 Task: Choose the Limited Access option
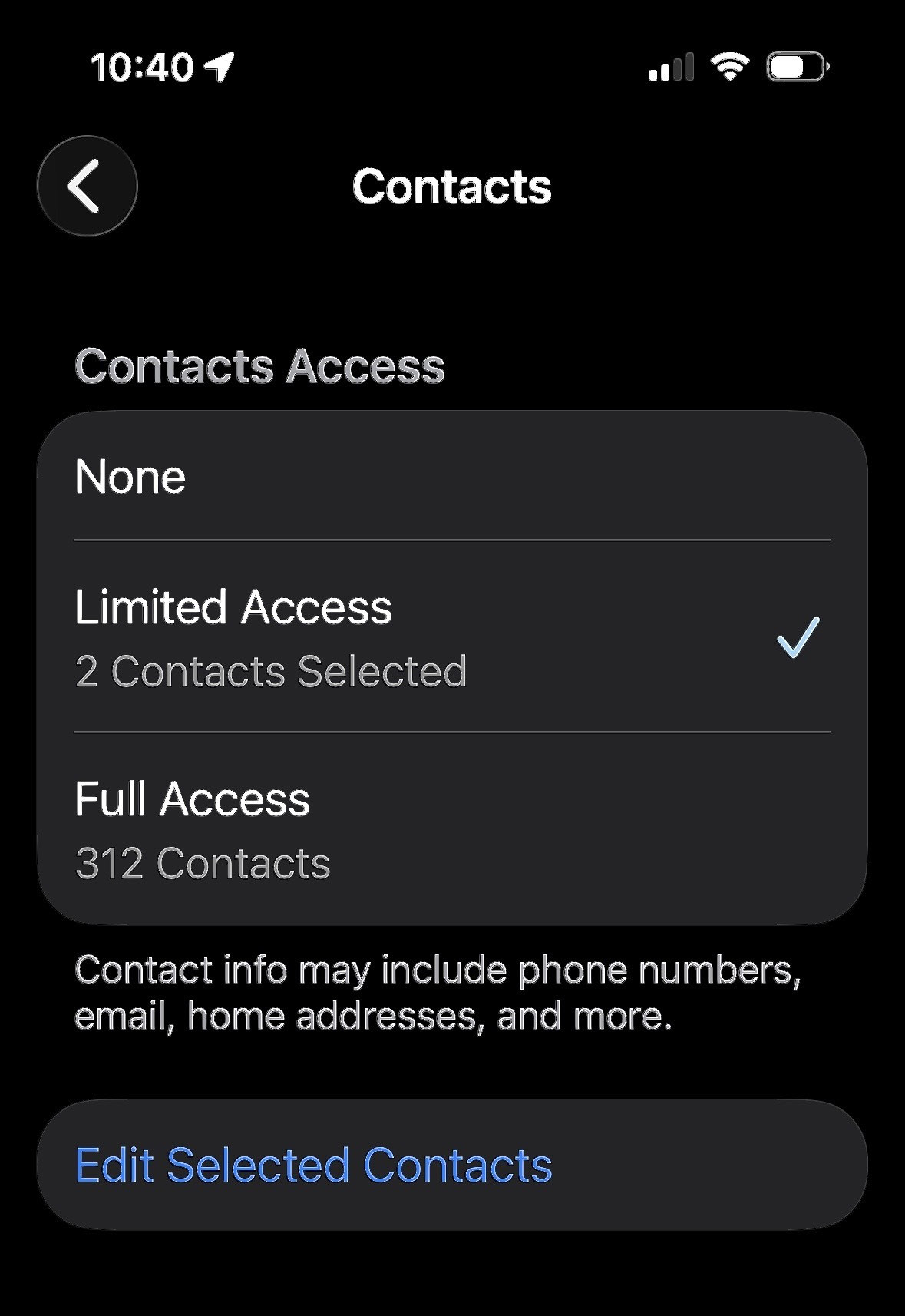tap(451, 637)
